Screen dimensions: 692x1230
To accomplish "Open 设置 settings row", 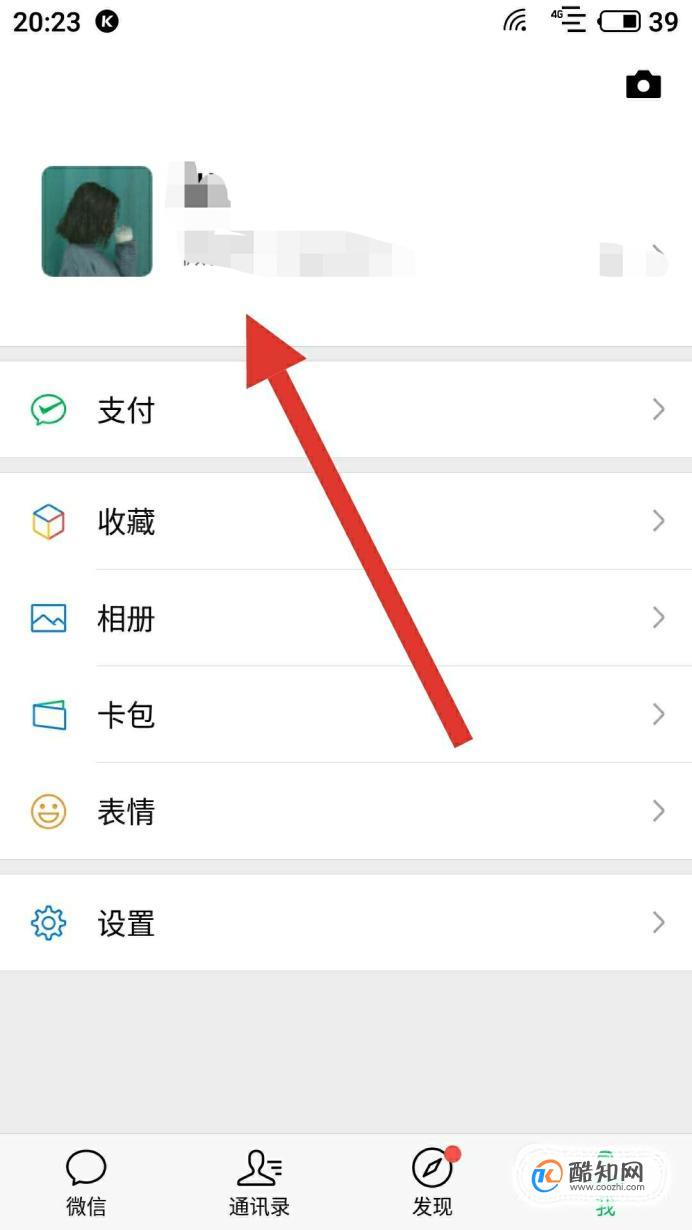I will 346,923.
